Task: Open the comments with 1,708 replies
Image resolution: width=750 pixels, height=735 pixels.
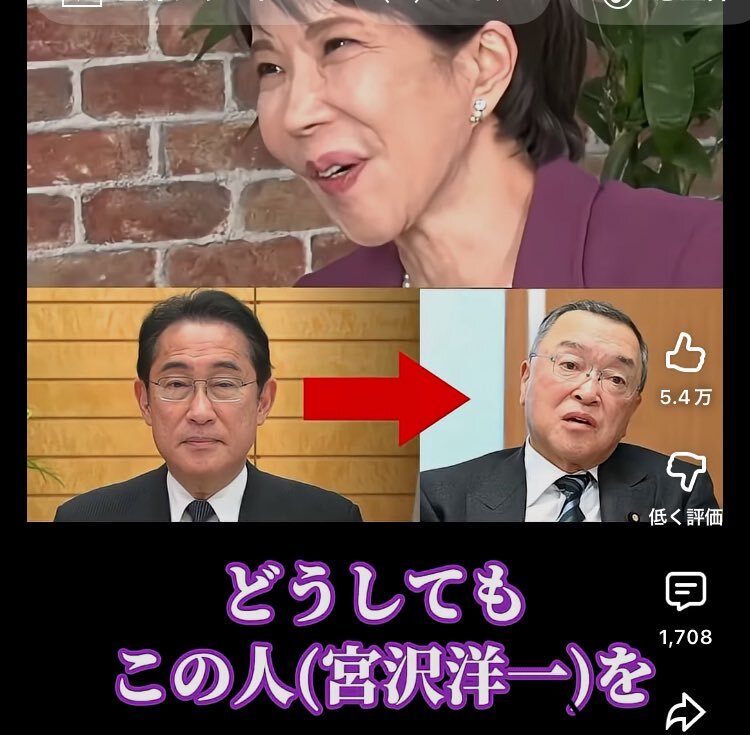Action: [686, 593]
